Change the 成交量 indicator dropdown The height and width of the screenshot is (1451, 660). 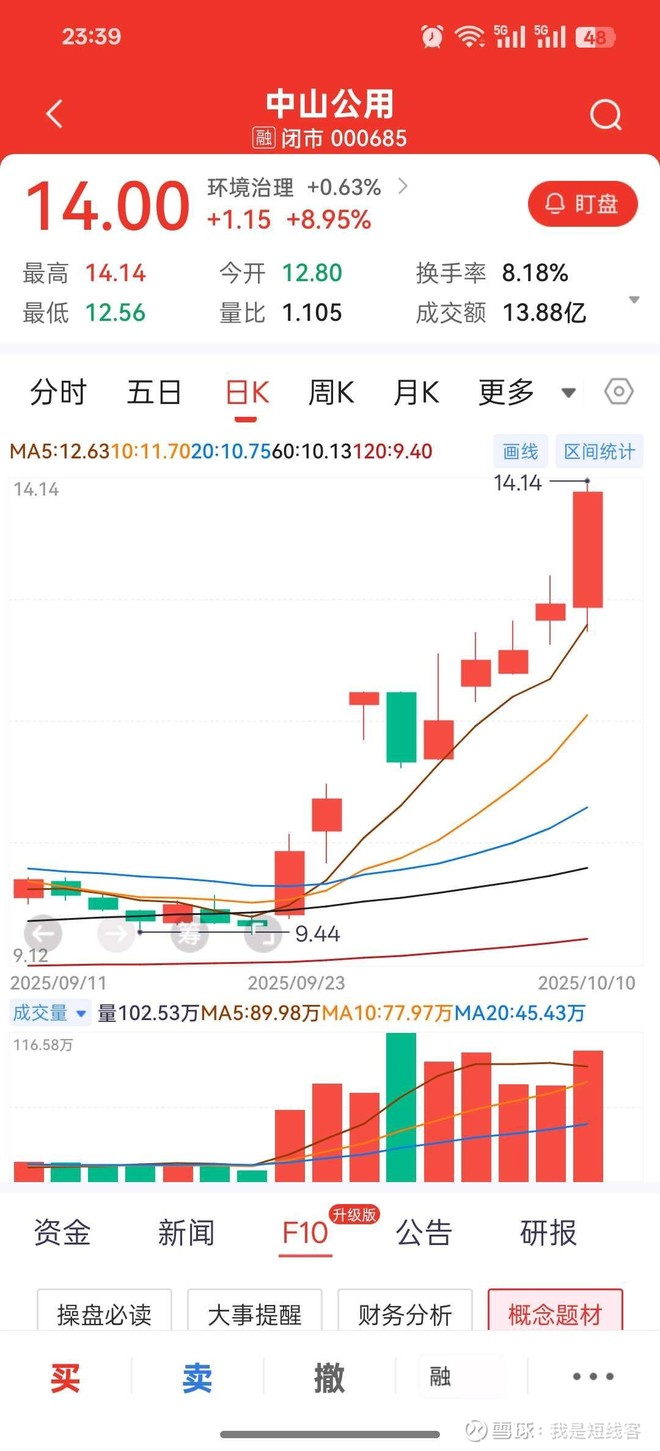50,1013
